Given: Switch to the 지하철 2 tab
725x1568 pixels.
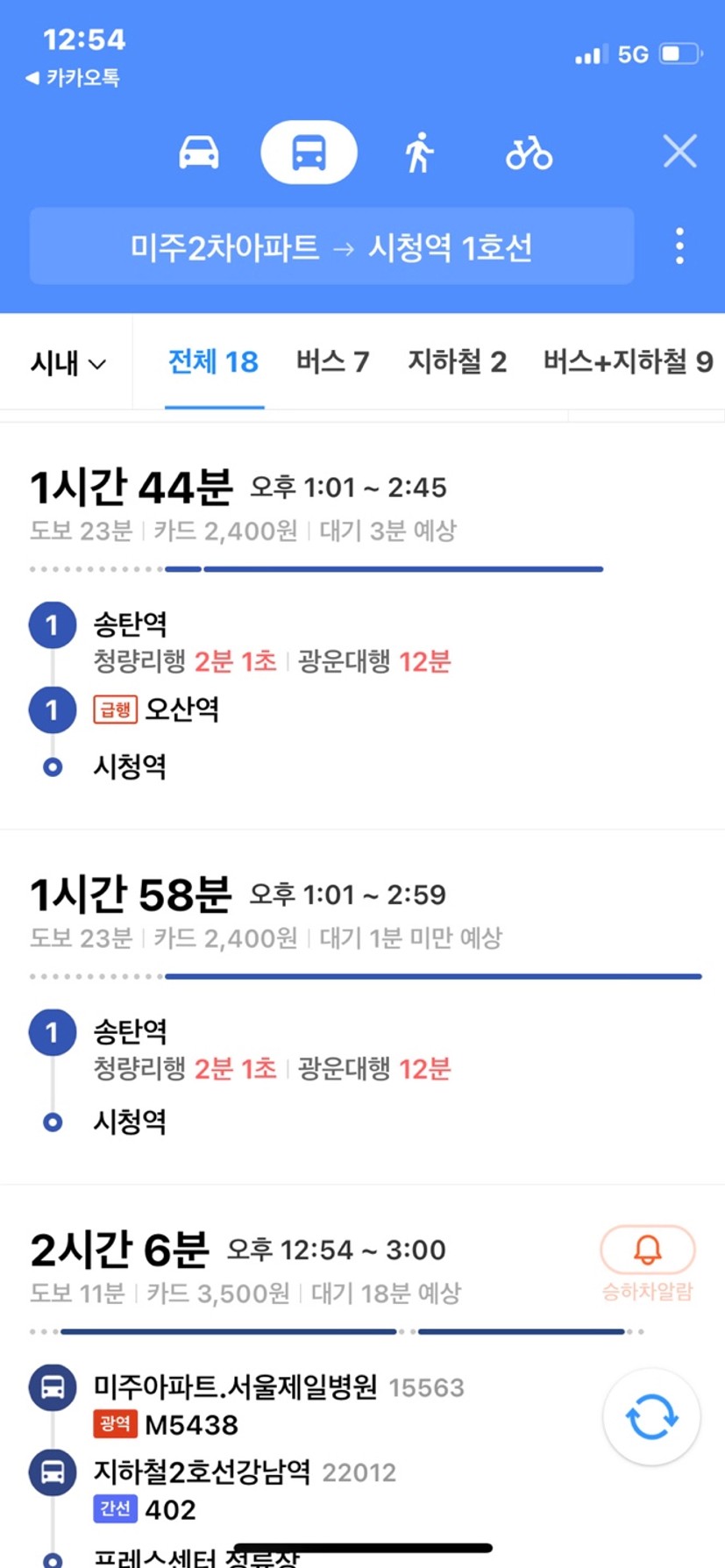Looking at the screenshot, I should click(x=457, y=361).
